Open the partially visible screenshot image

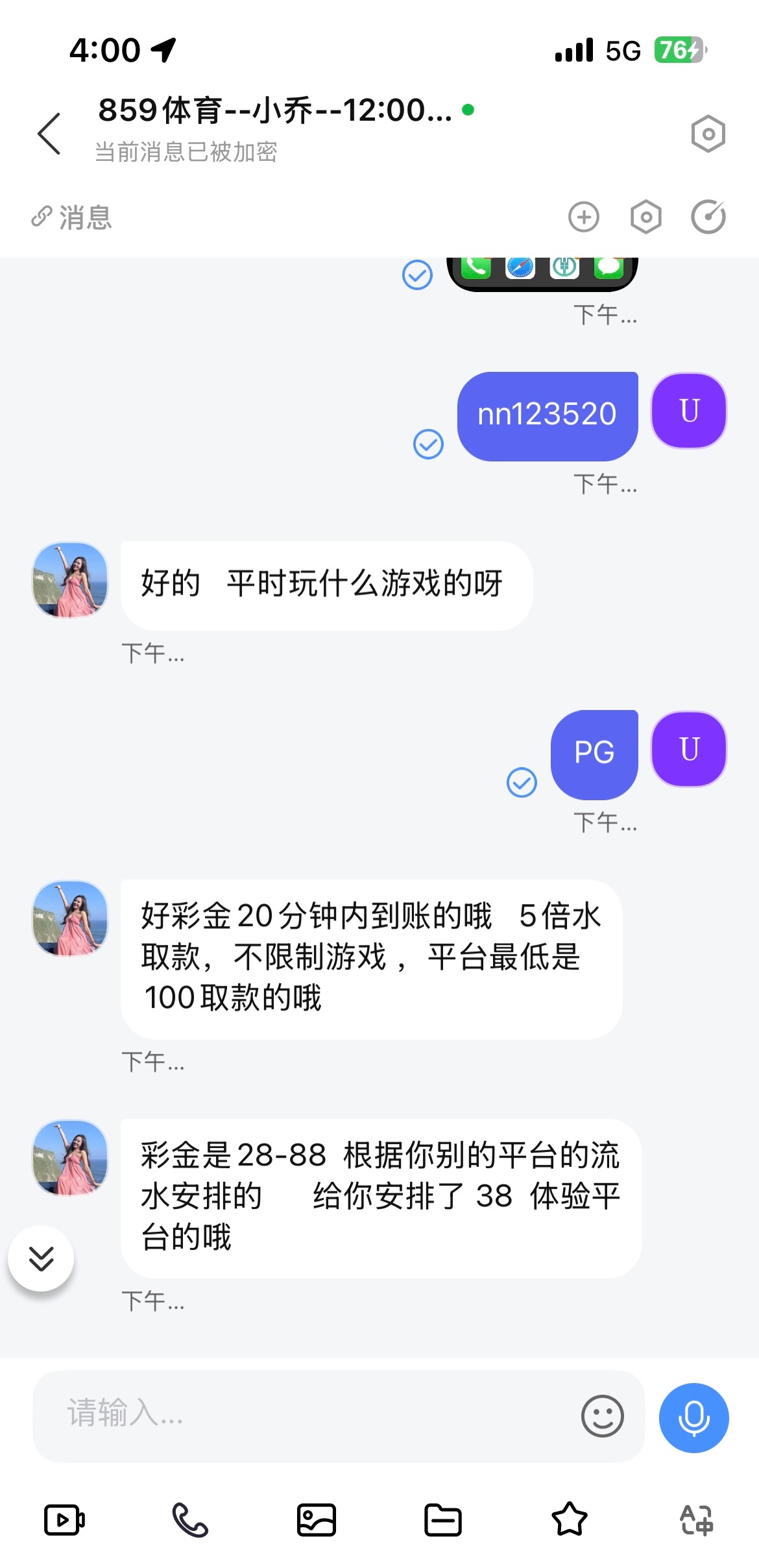coord(542,273)
